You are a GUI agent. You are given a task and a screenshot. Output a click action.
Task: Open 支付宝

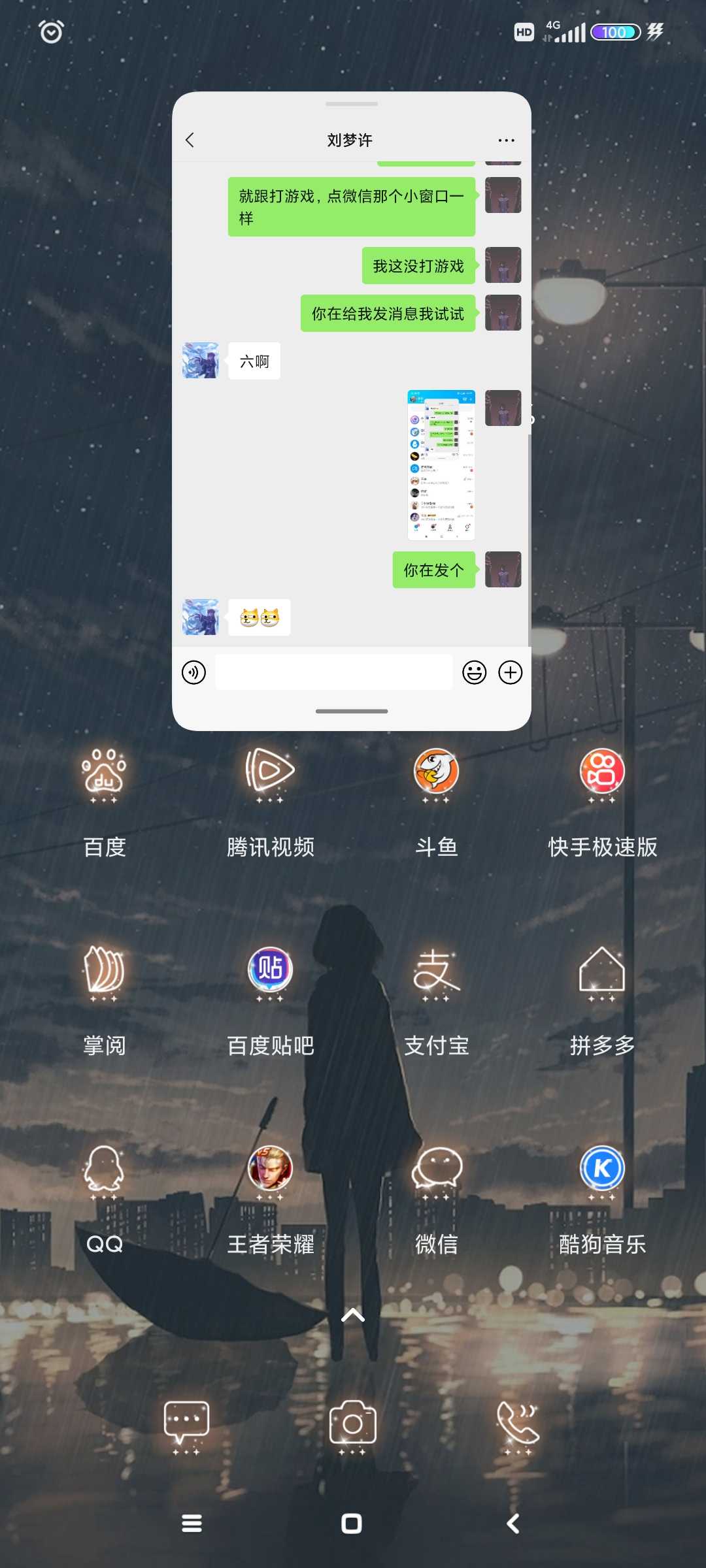[436, 972]
